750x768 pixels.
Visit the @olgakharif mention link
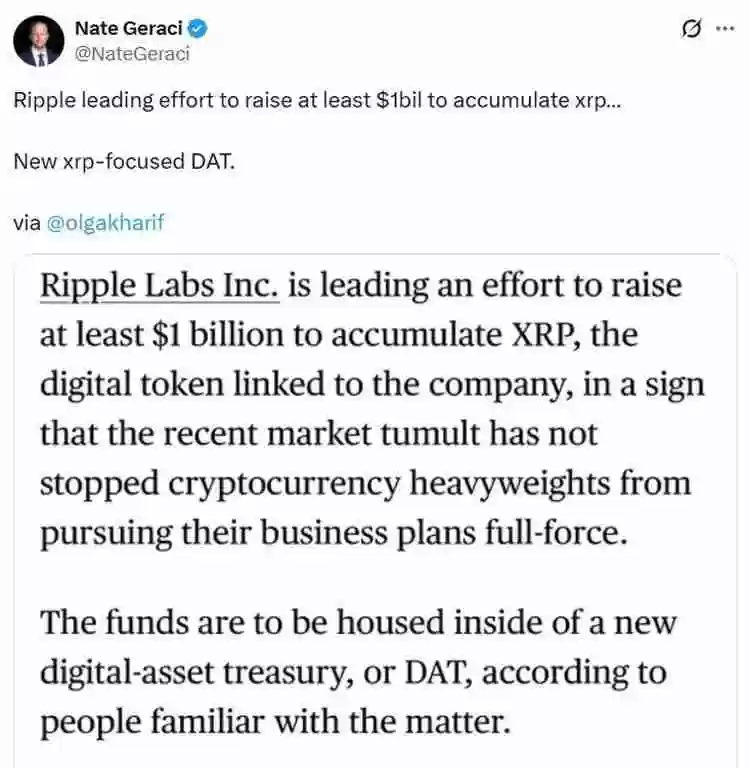(x=105, y=223)
